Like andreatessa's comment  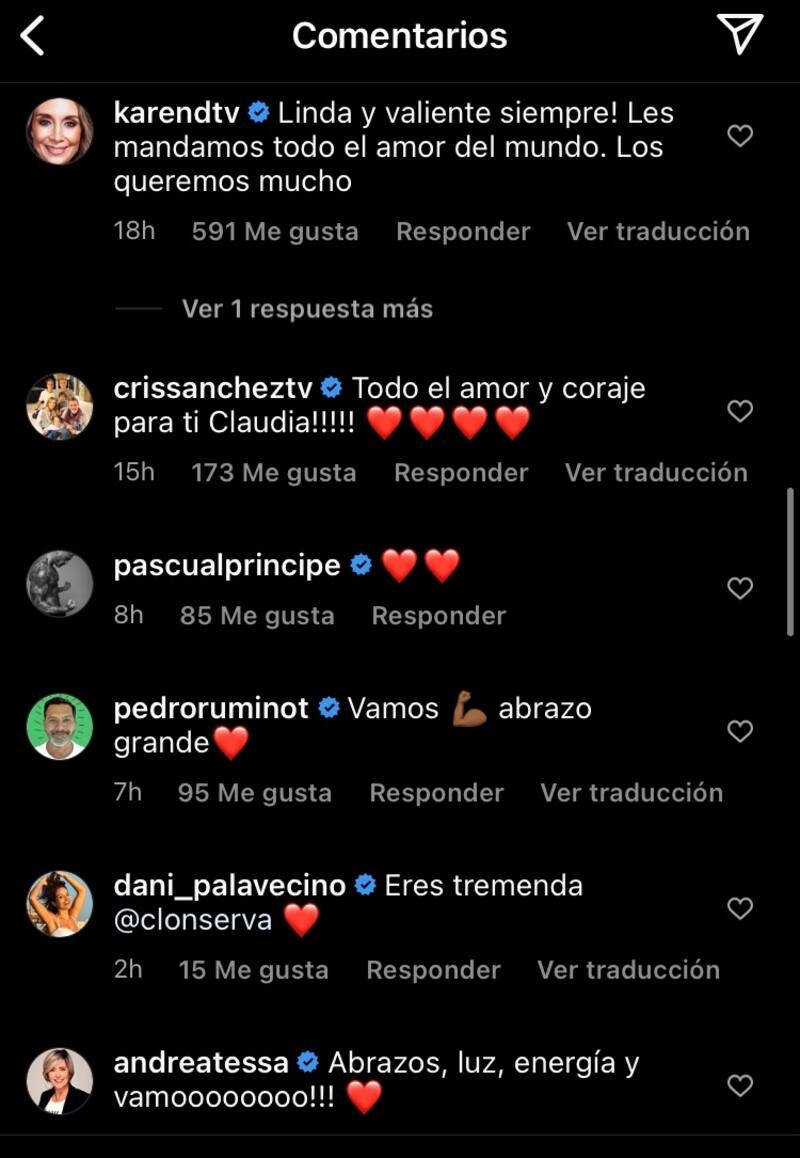click(x=740, y=1085)
